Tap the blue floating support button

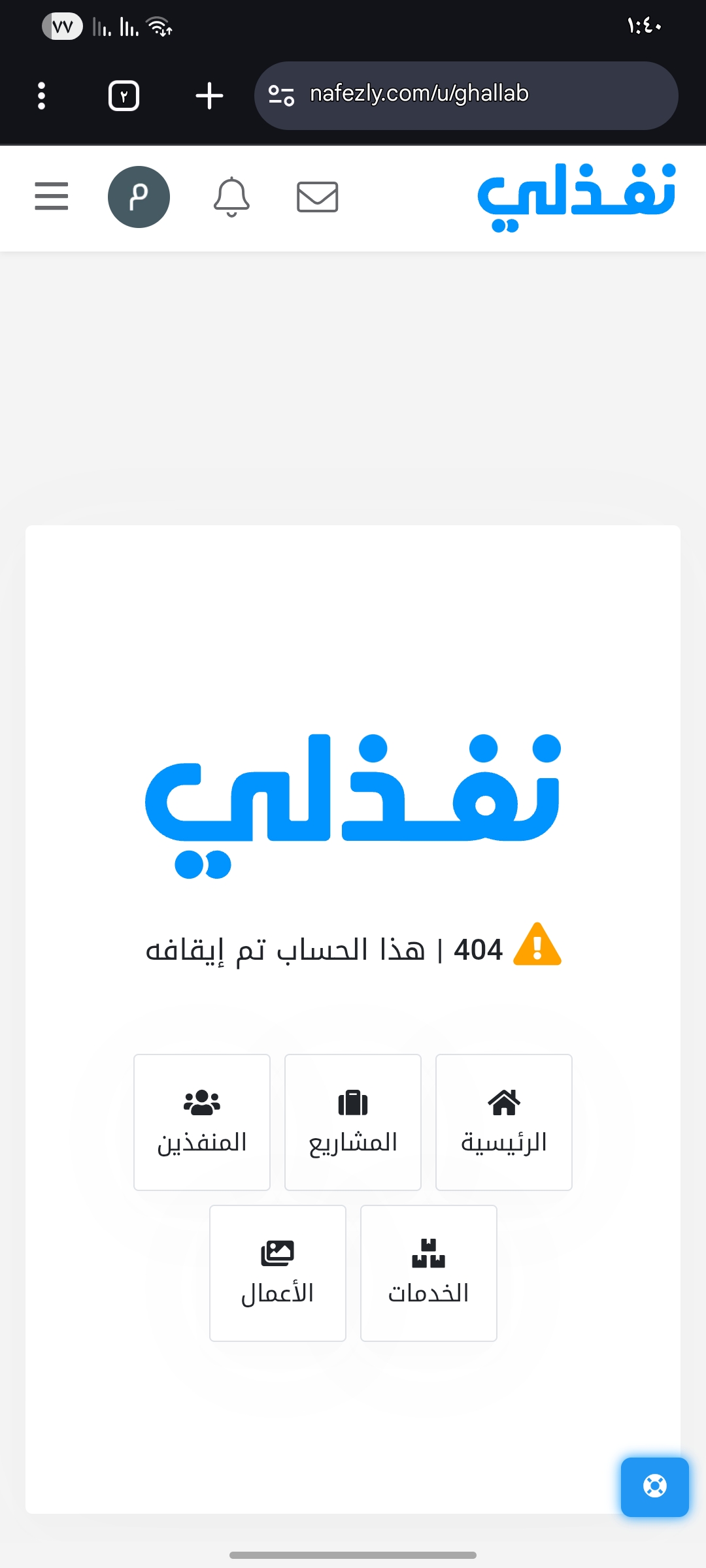tap(655, 1487)
